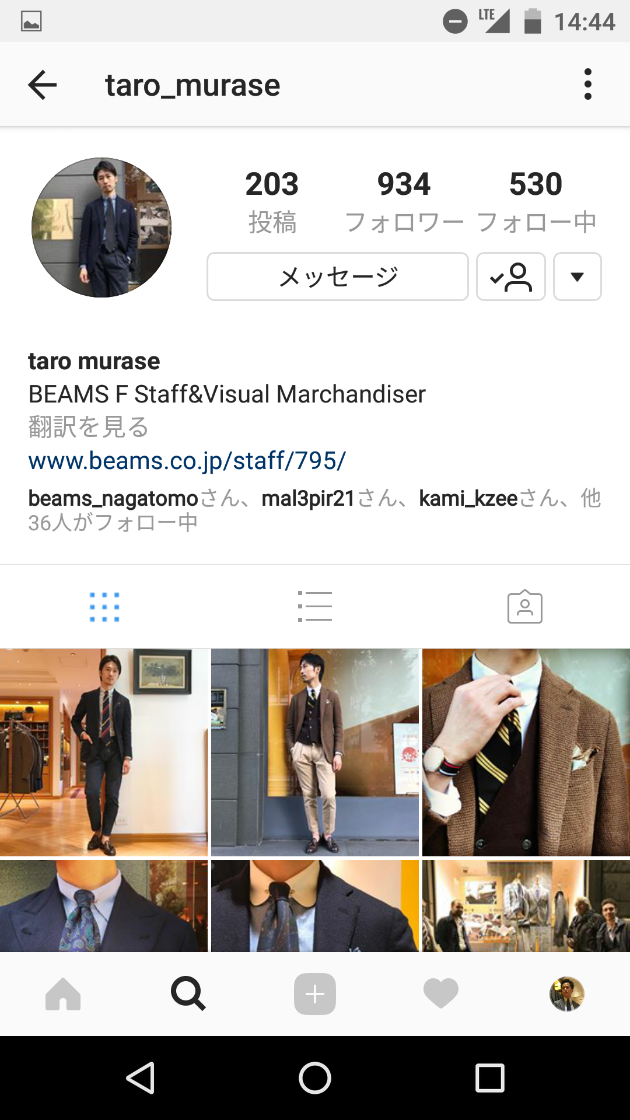Switch to the list view tab
630x1120 pixels.
click(x=314, y=606)
